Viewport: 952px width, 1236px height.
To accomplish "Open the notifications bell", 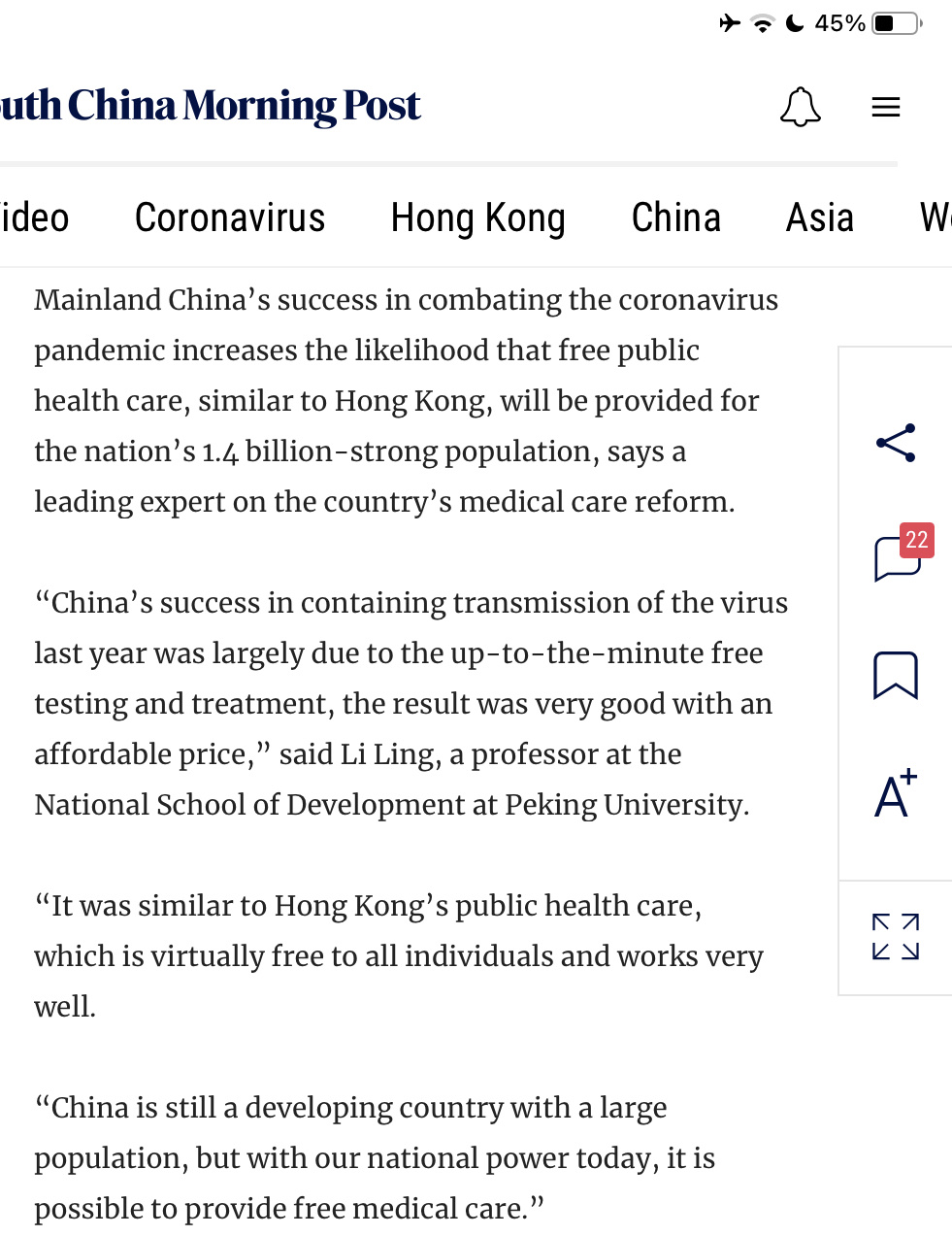I will (x=801, y=107).
